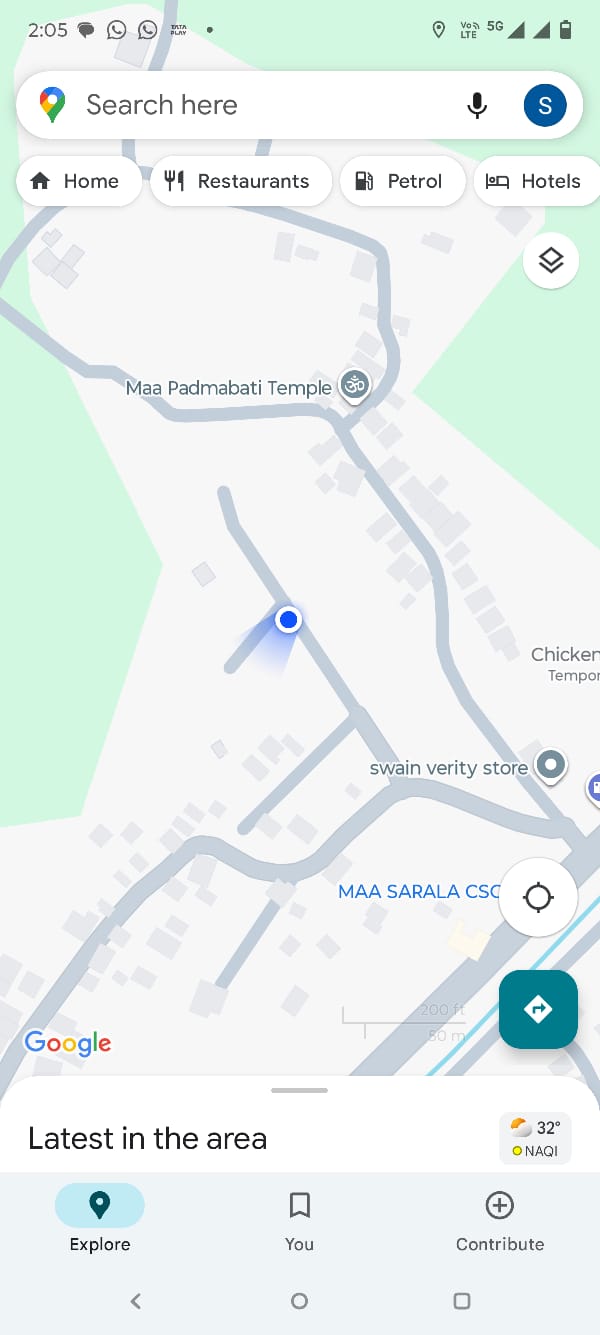The height and width of the screenshot is (1335, 600).
Task: Open the account profile avatar
Action: tap(545, 105)
